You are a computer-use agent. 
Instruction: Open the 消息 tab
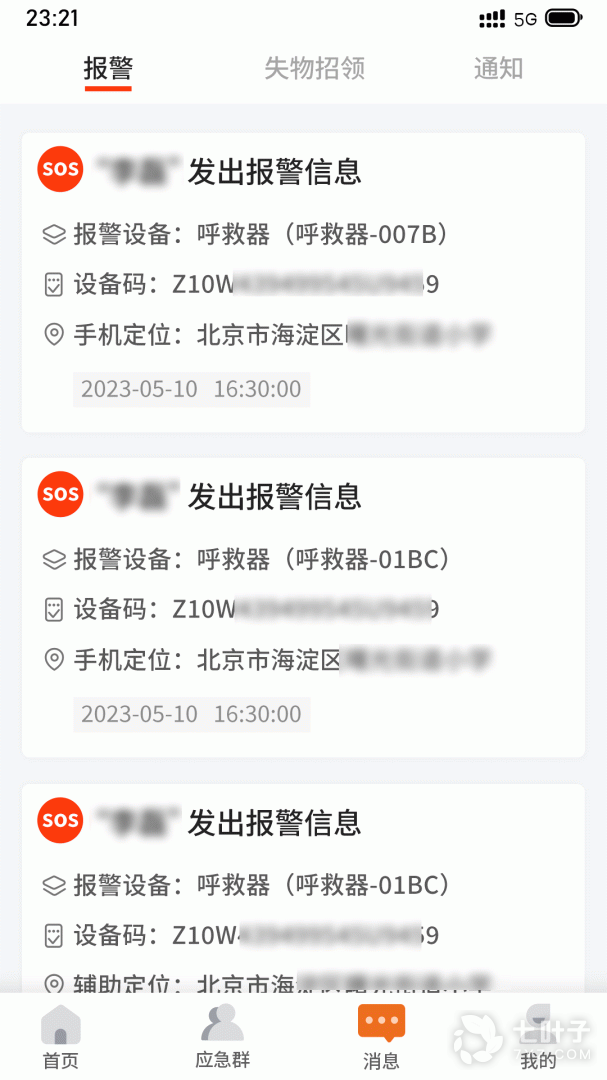click(381, 1036)
